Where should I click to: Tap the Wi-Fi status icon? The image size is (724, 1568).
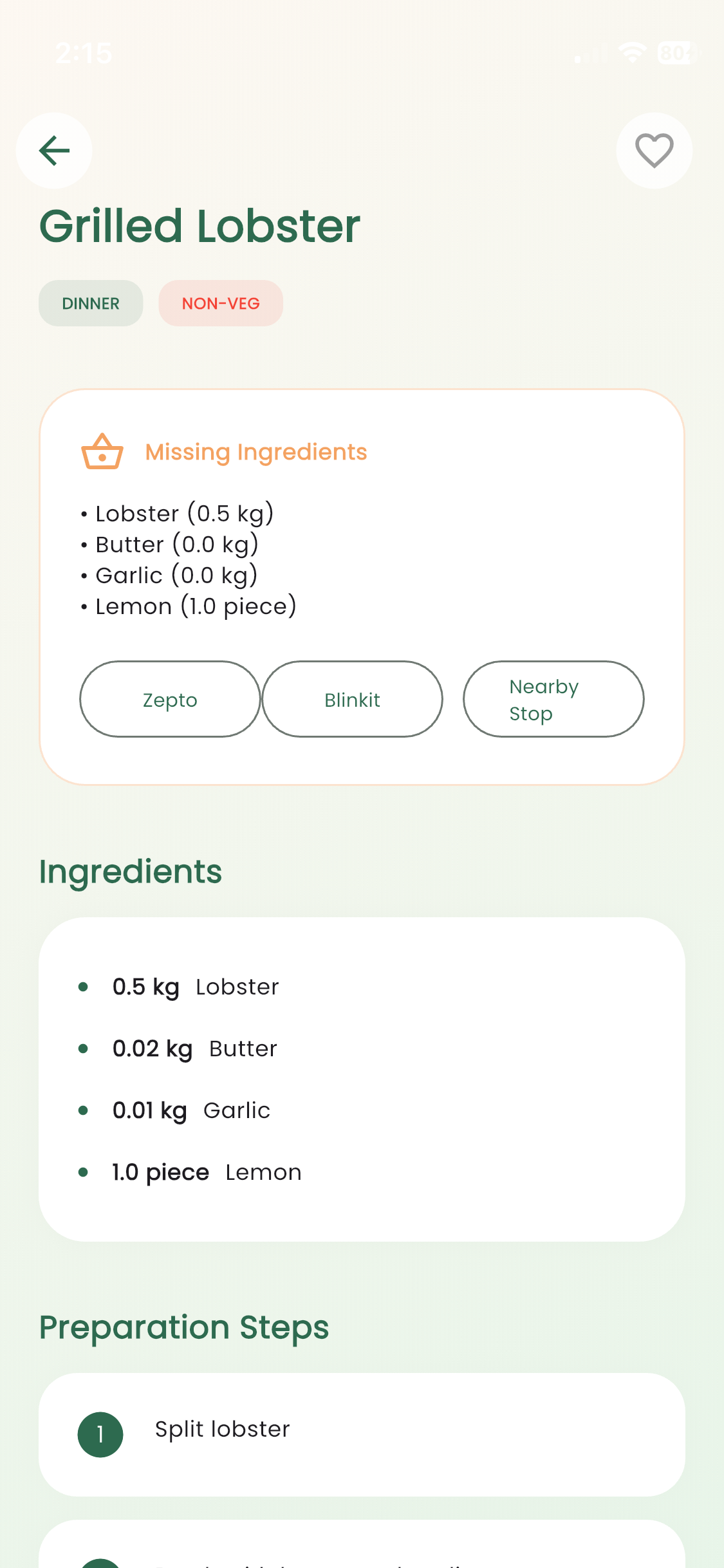click(x=633, y=54)
